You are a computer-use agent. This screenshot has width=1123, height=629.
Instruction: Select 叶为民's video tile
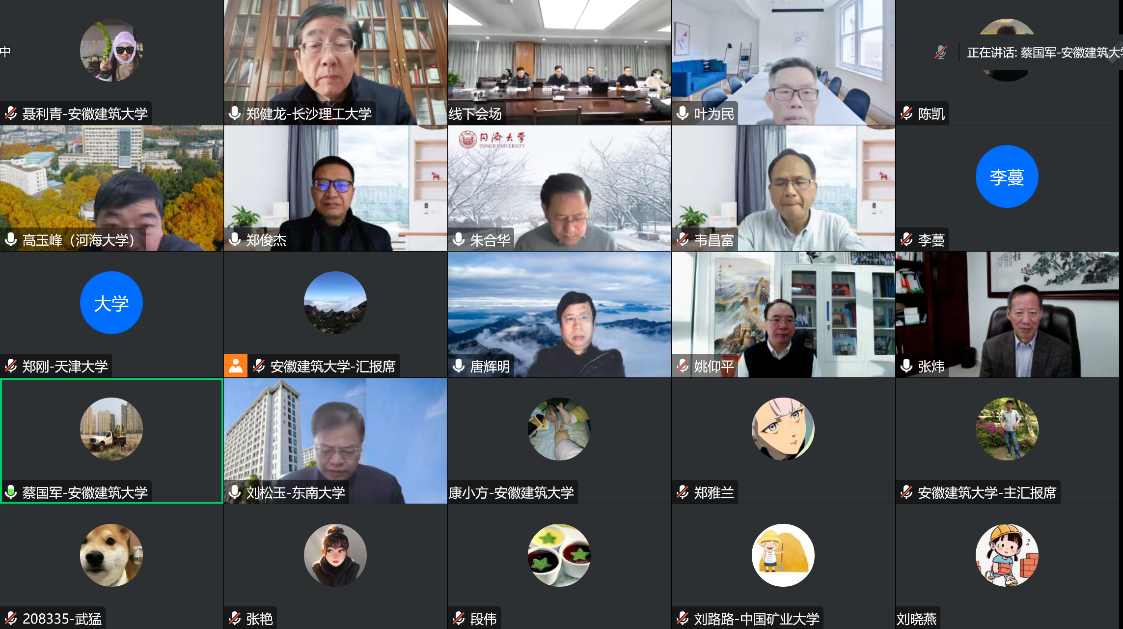coord(783,62)
